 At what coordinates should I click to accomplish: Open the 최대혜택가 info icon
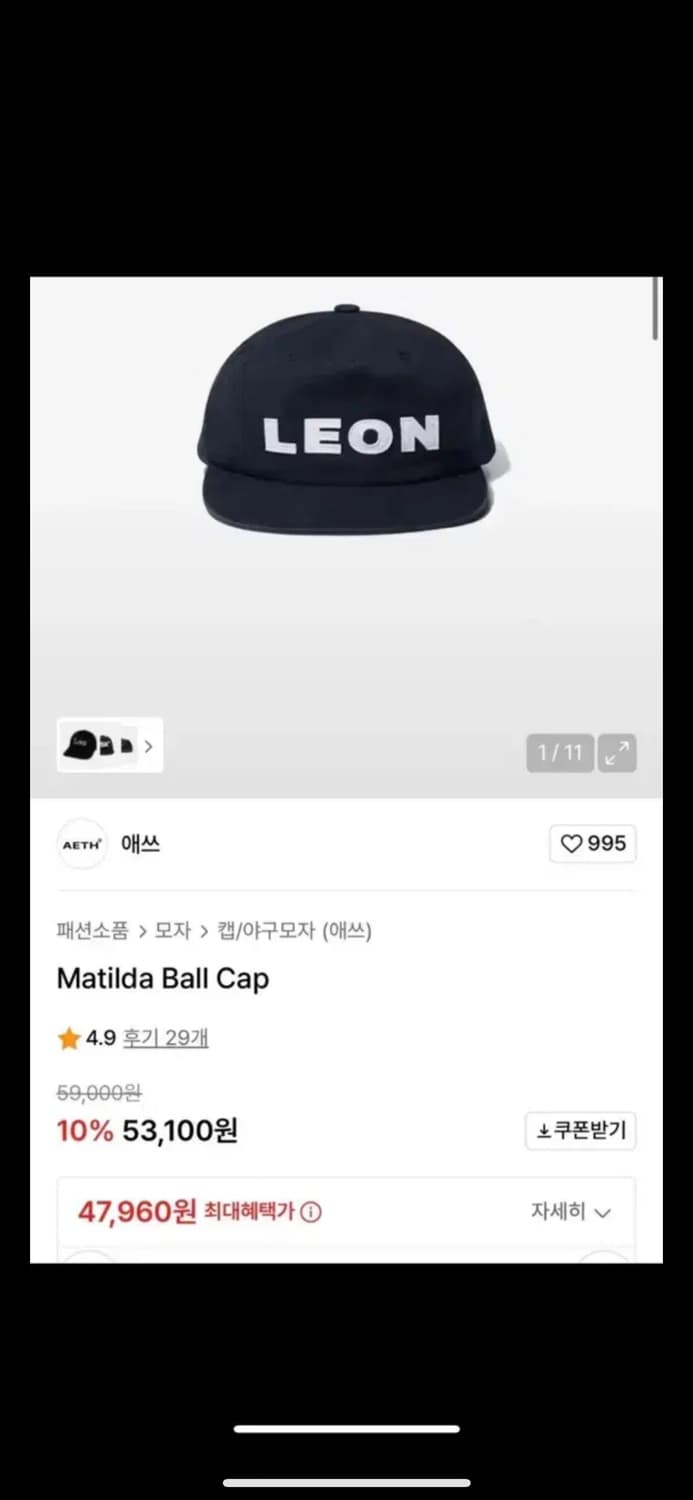click(x=311, y=1213)
